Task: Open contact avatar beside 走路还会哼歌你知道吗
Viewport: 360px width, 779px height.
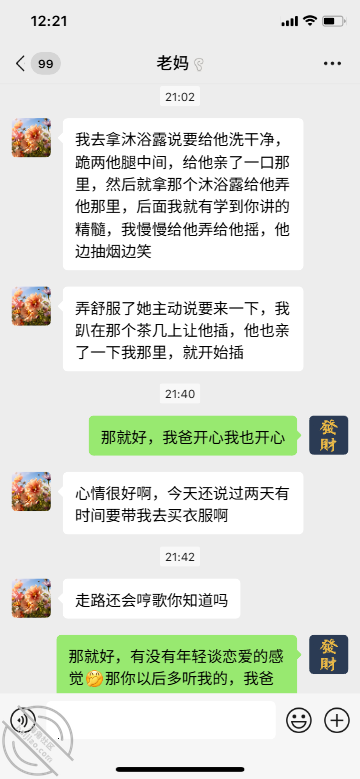Action: 31,598
